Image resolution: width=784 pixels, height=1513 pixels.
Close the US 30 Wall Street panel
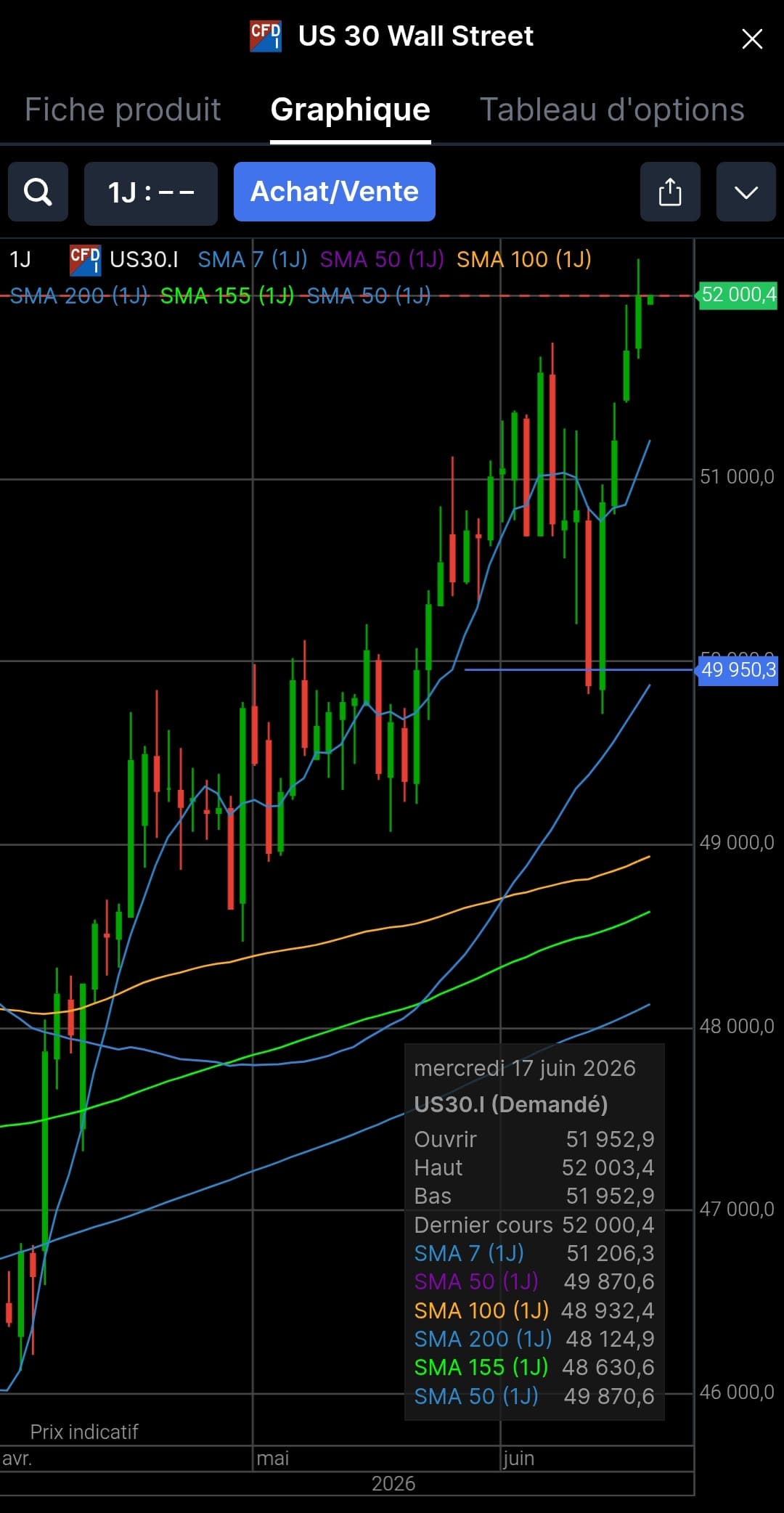point(752,38)
